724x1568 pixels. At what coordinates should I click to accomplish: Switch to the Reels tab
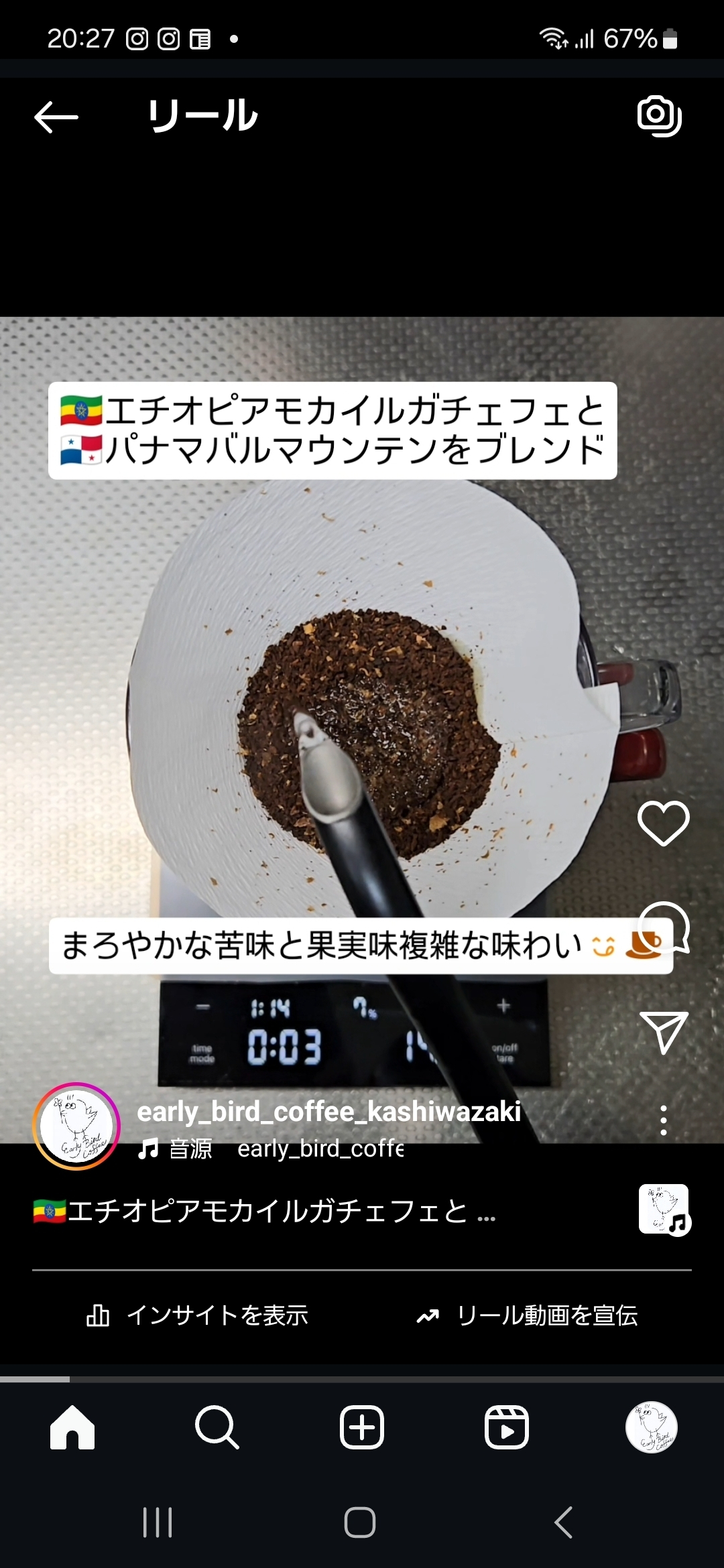507,1427
